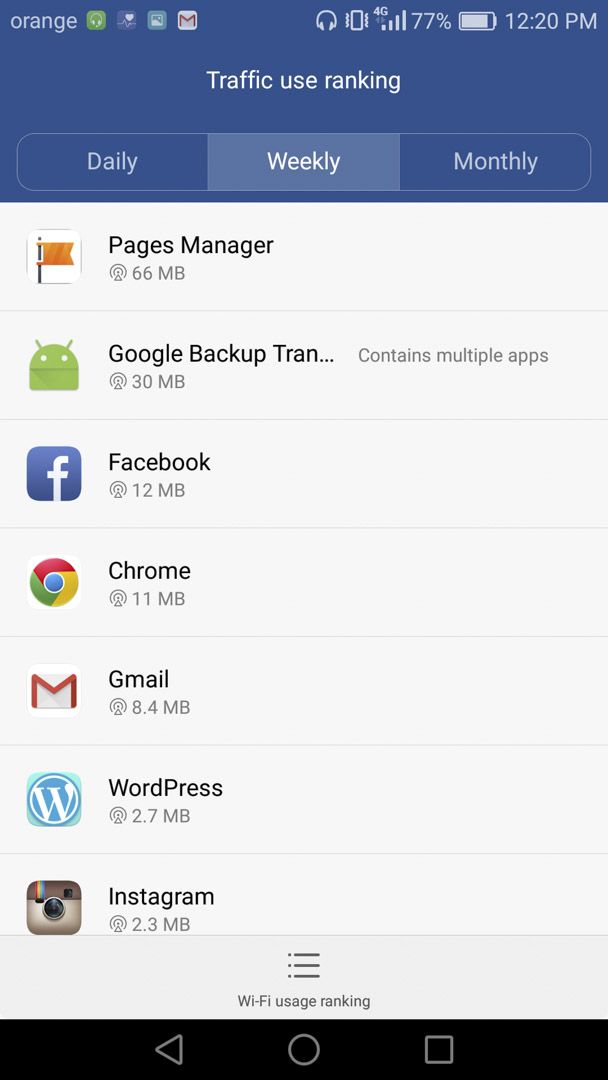Open the Instagram usage entry

[304, 895]
